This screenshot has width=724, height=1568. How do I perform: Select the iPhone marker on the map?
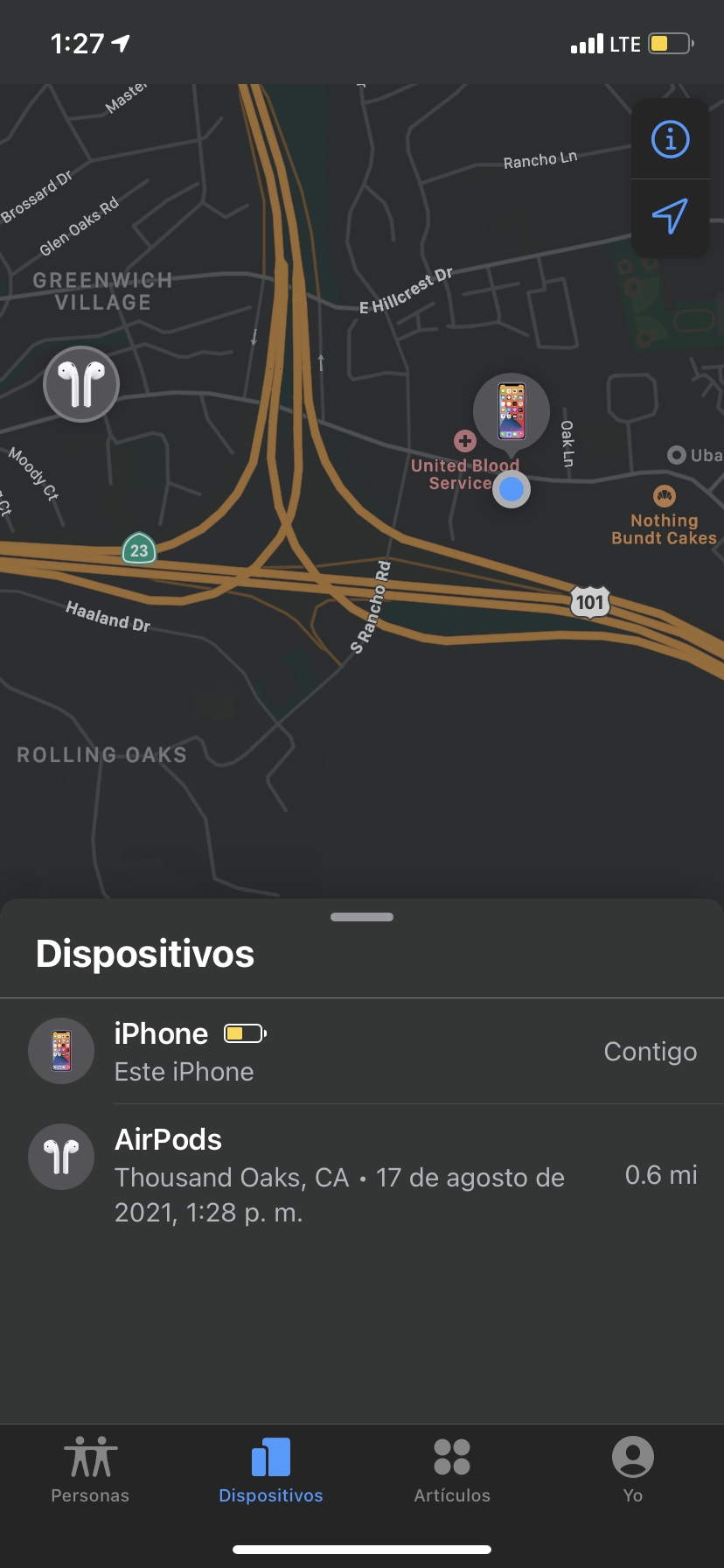coord(512,410)
